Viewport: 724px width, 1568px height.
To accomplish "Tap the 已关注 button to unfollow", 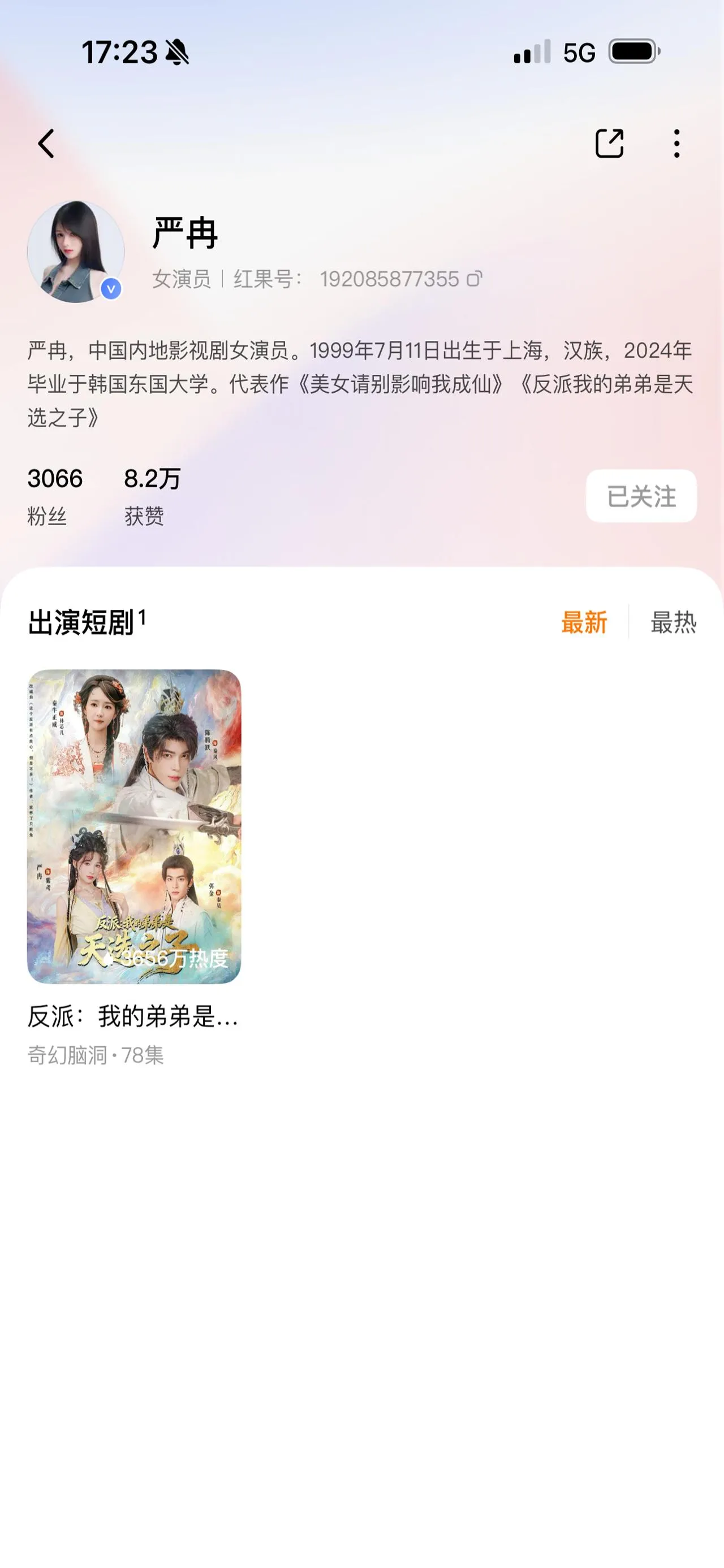I will (x=641, y=496).
